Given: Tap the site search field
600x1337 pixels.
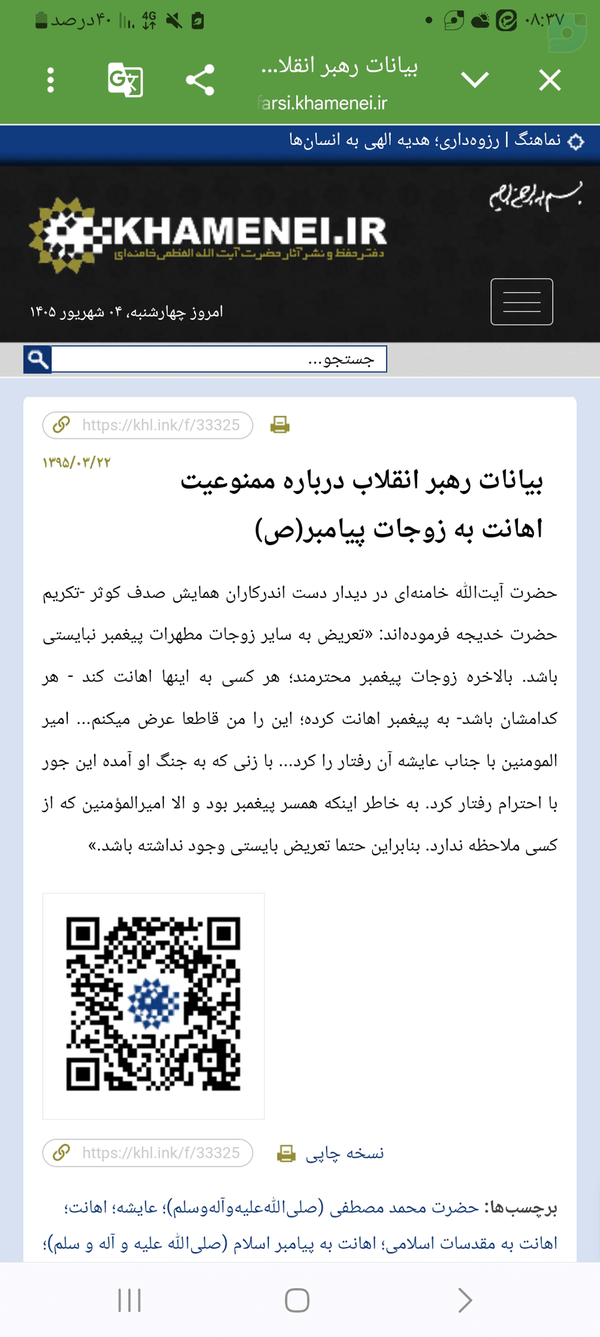Looking at the screenshot, I should tap(219, 359).
